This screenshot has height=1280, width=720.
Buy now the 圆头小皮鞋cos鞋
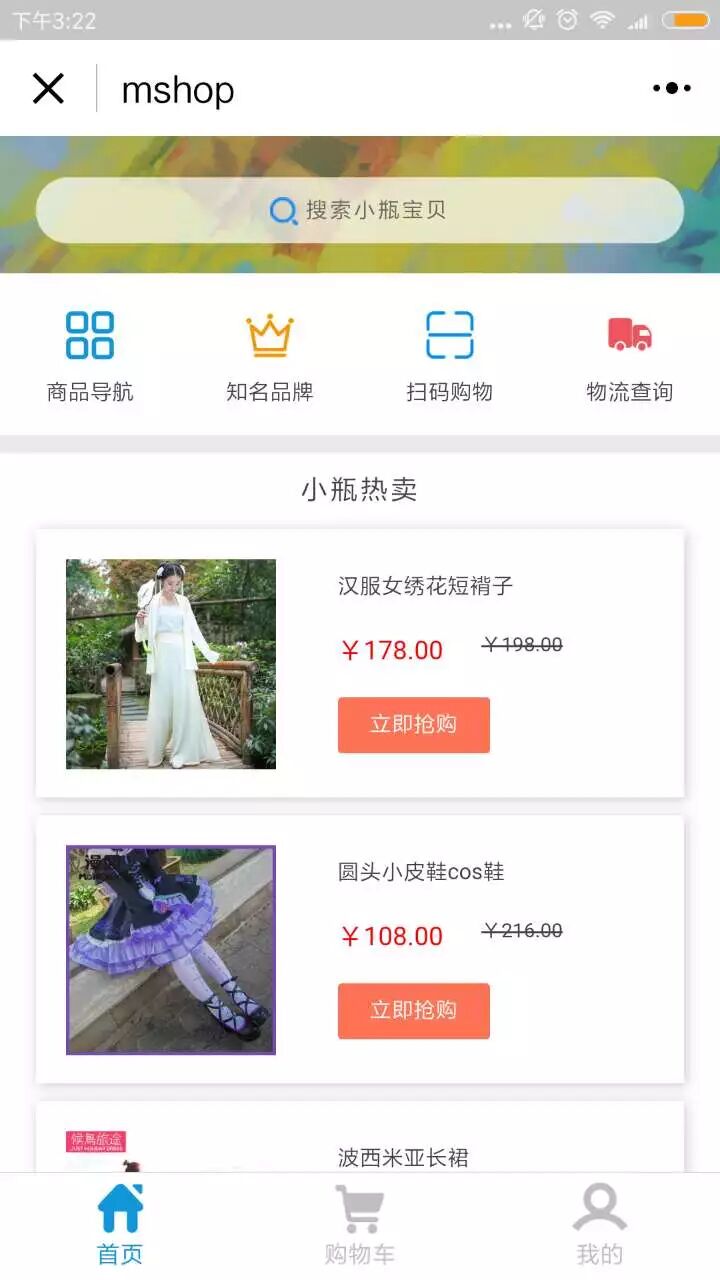[x=413, y=1011]
